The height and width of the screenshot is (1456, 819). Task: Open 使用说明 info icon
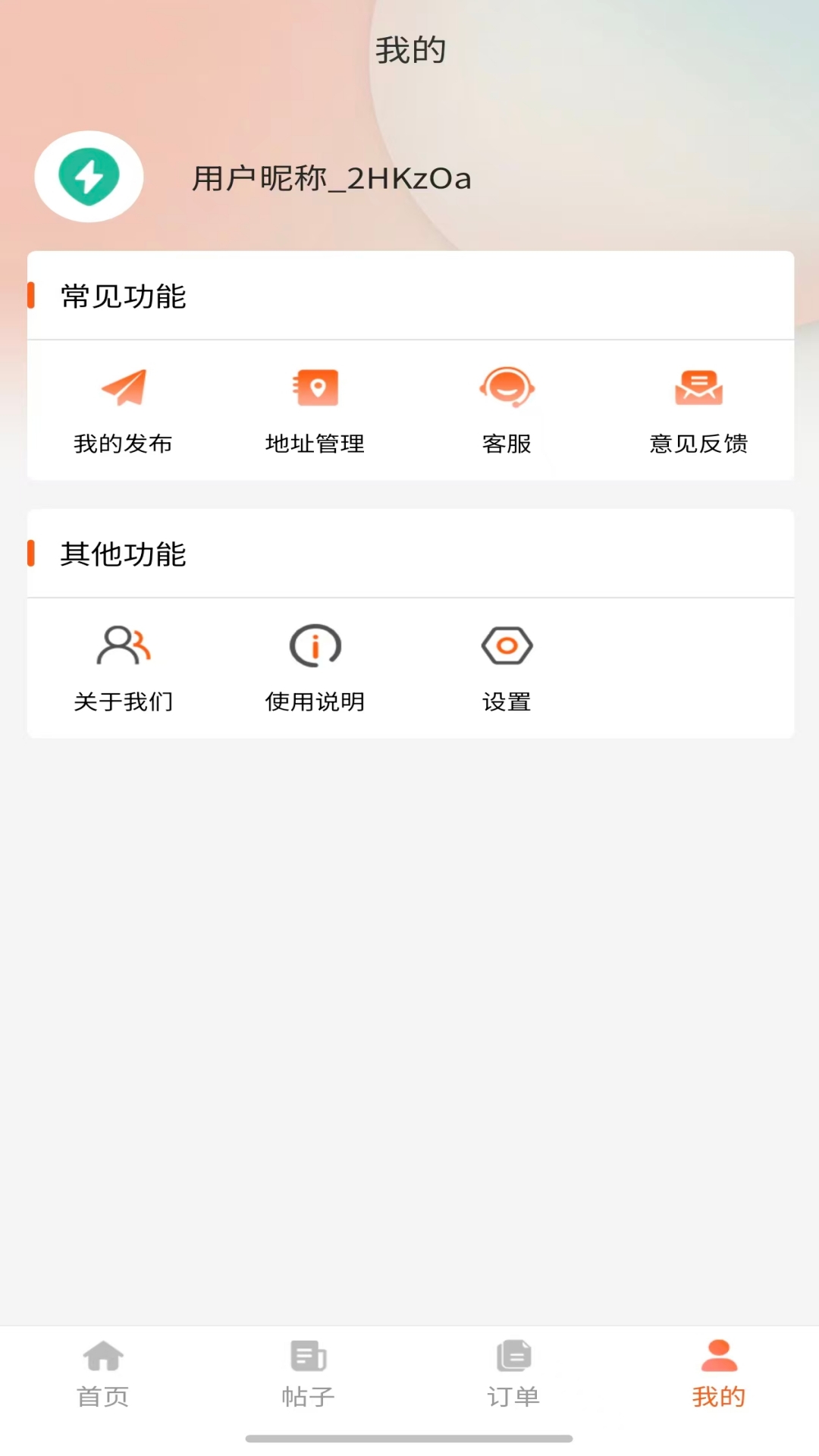tap(315, 646)
